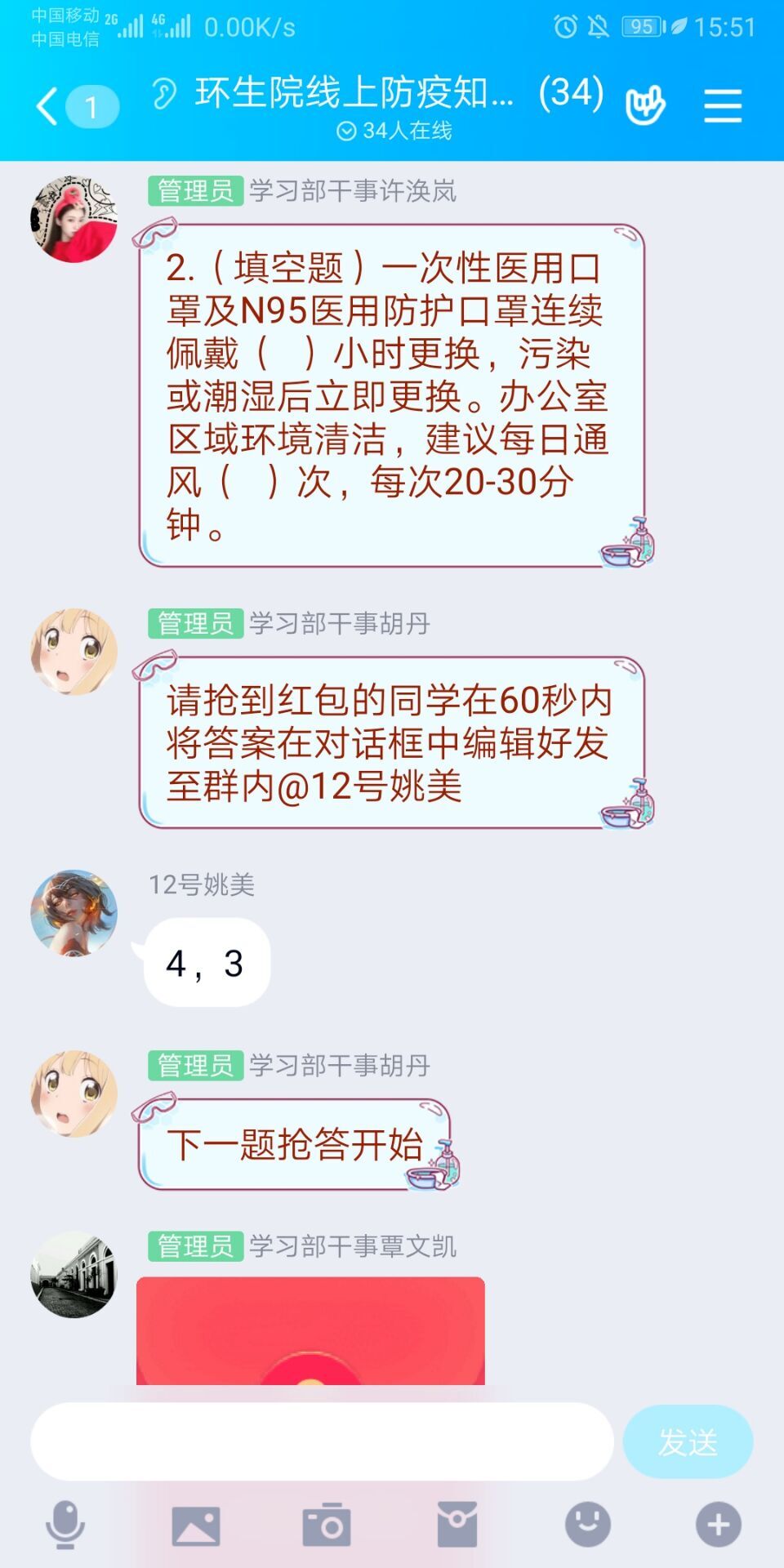Open the hand gesture interaction icon
This screenshot has width=784, height=1568.
[x=645, y=106]
